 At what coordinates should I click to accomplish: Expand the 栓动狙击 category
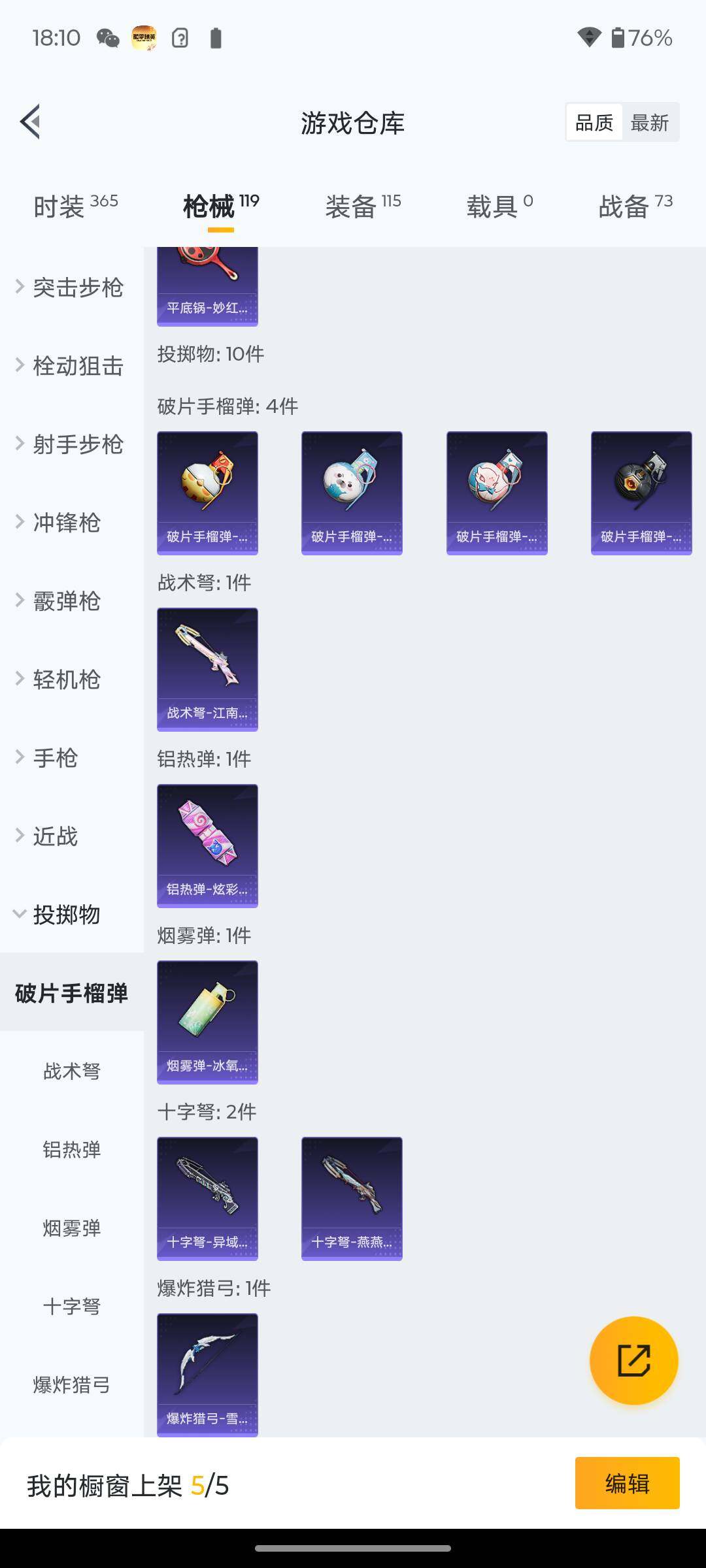(71, 366)
